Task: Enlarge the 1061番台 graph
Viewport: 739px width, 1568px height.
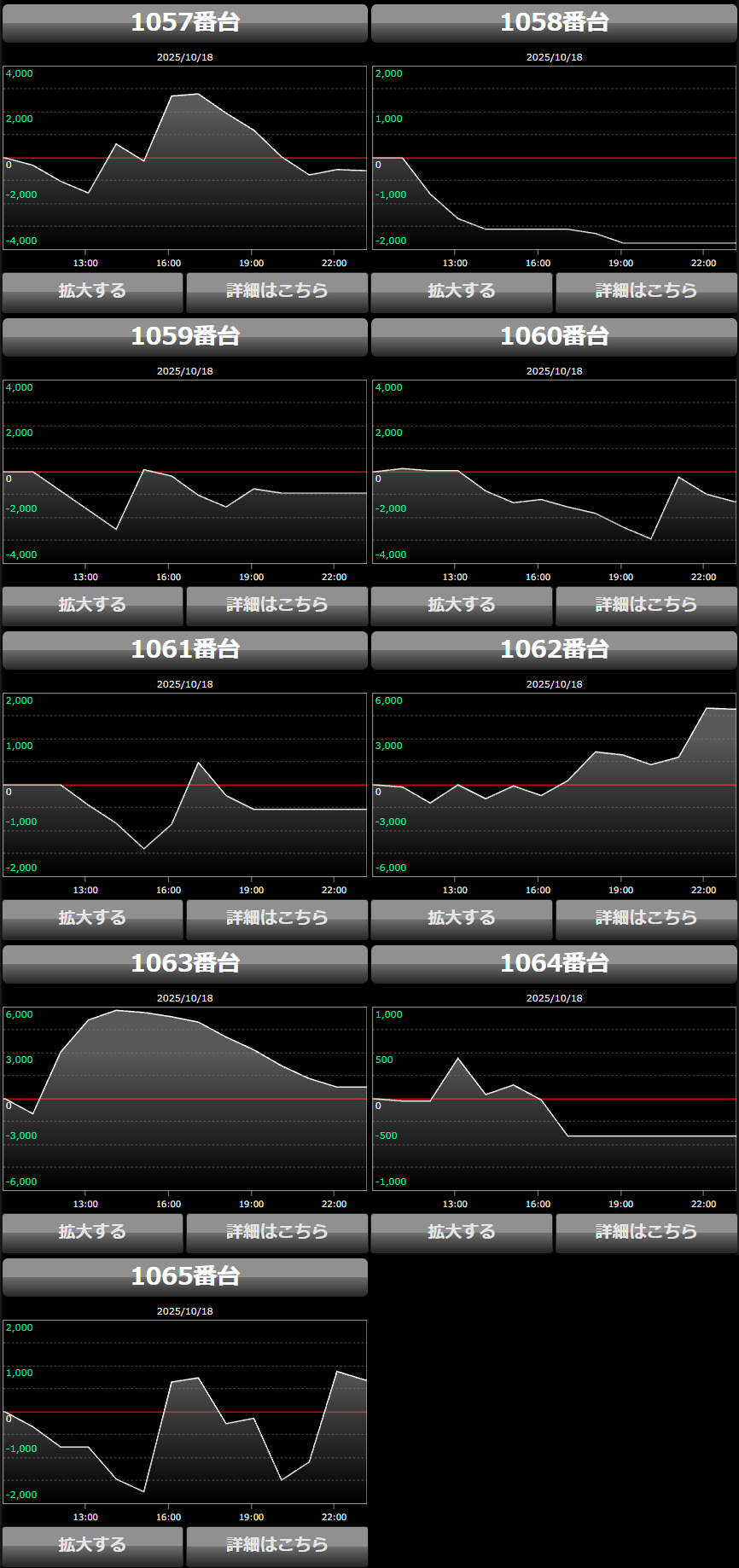Action: point(92,919)
